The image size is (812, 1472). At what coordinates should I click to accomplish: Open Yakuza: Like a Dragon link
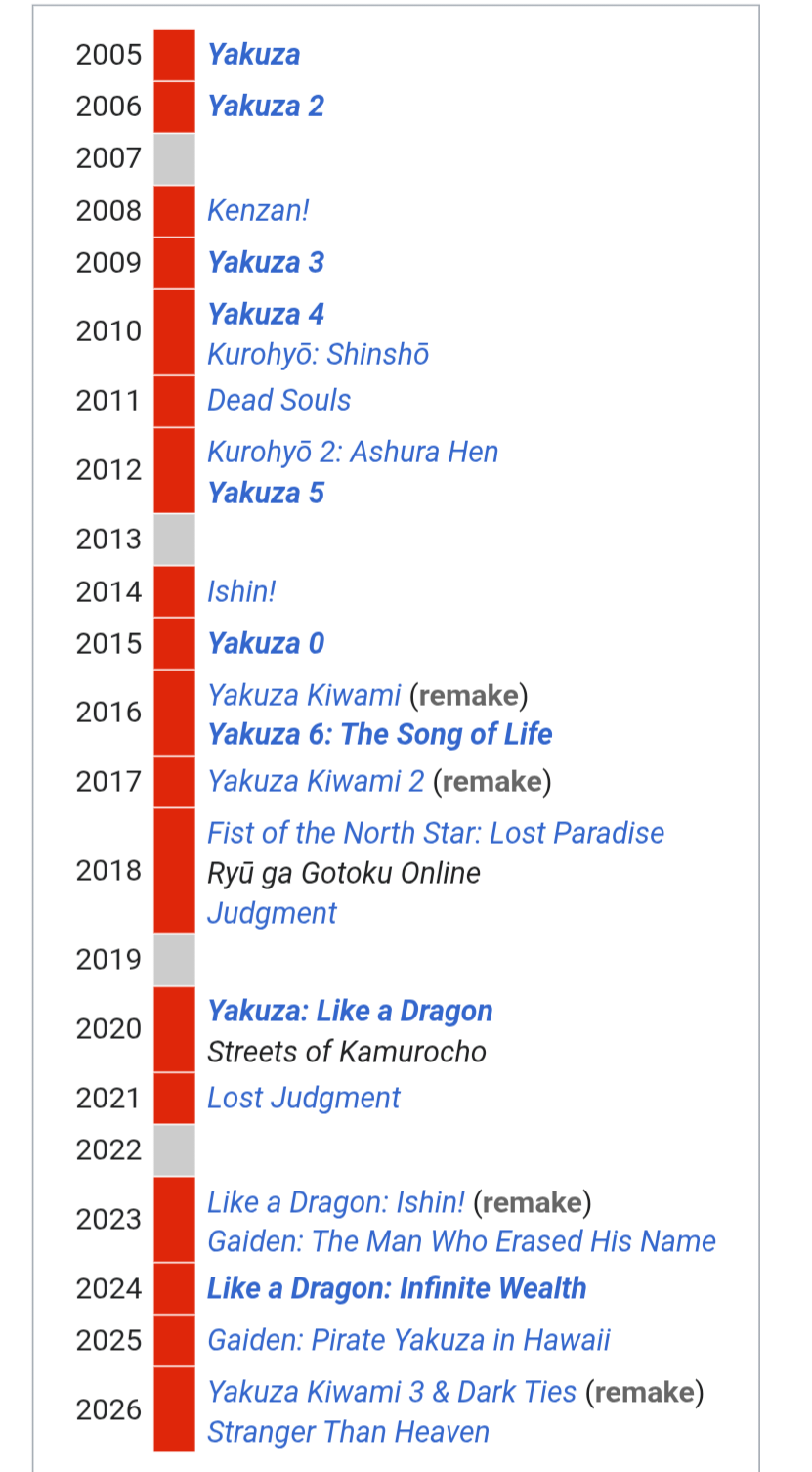350,1011
